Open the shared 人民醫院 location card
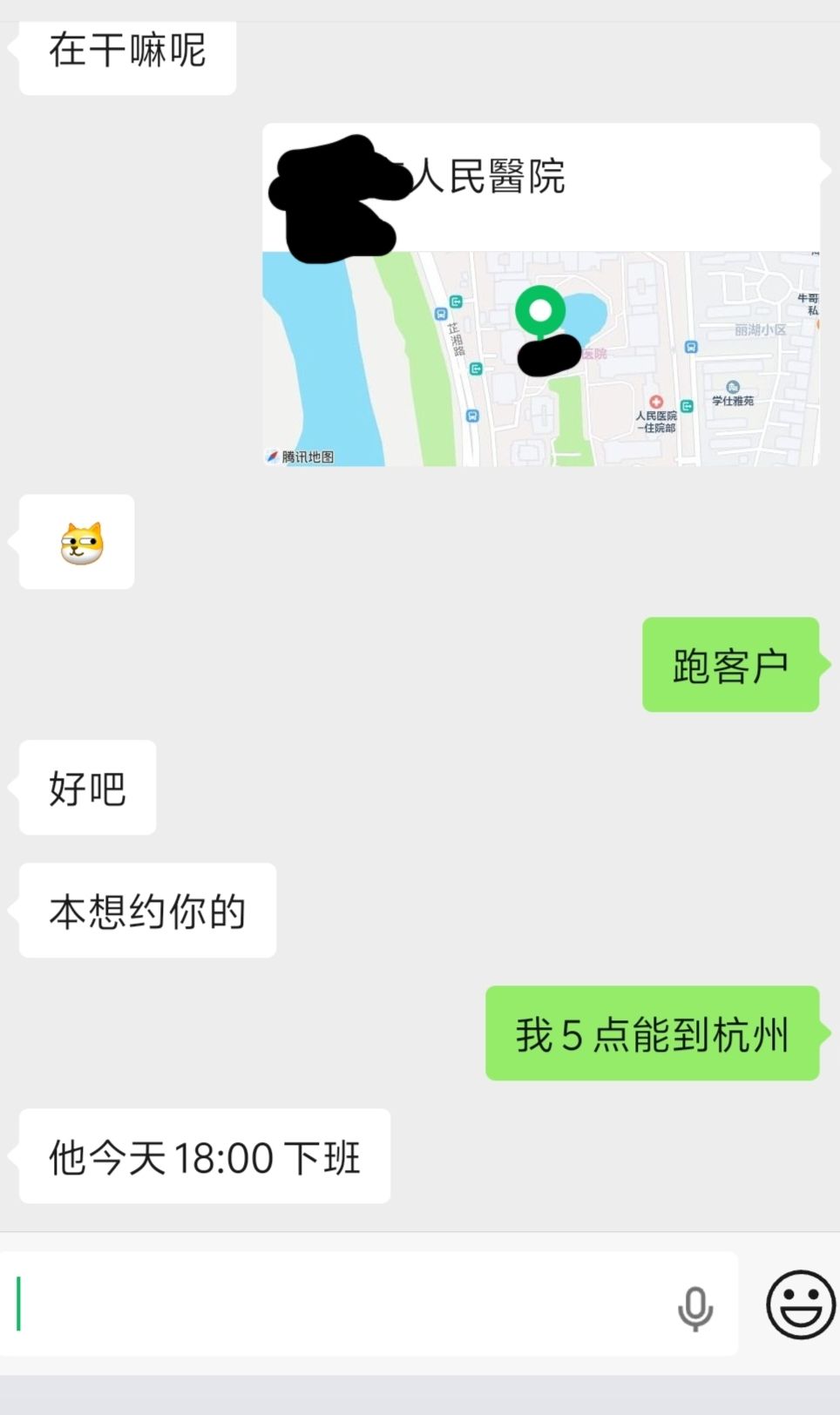The height and width of the screenshot is (1415, 840). (x=540, y=295)
